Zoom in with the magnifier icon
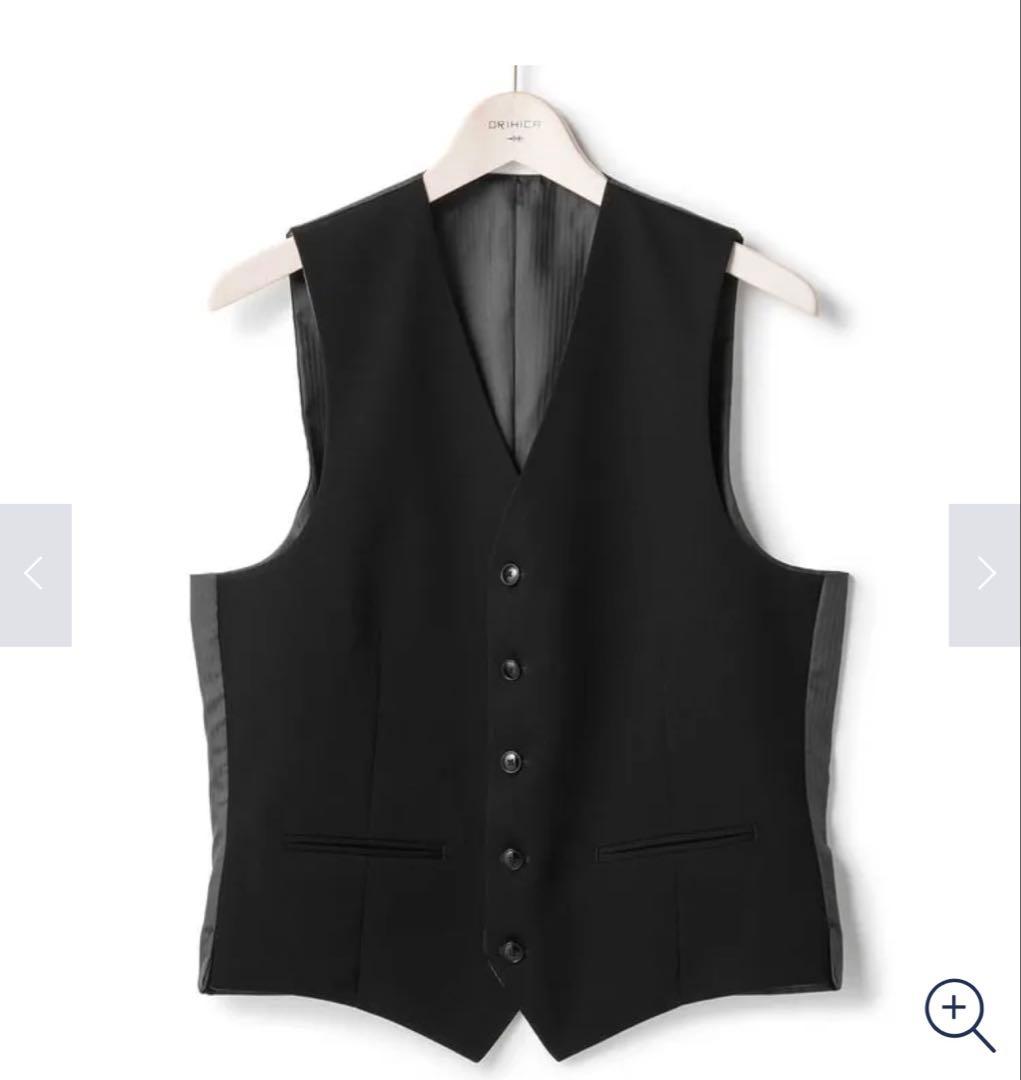Viewport: 1021px width, 1080px height. [958, 1014]
